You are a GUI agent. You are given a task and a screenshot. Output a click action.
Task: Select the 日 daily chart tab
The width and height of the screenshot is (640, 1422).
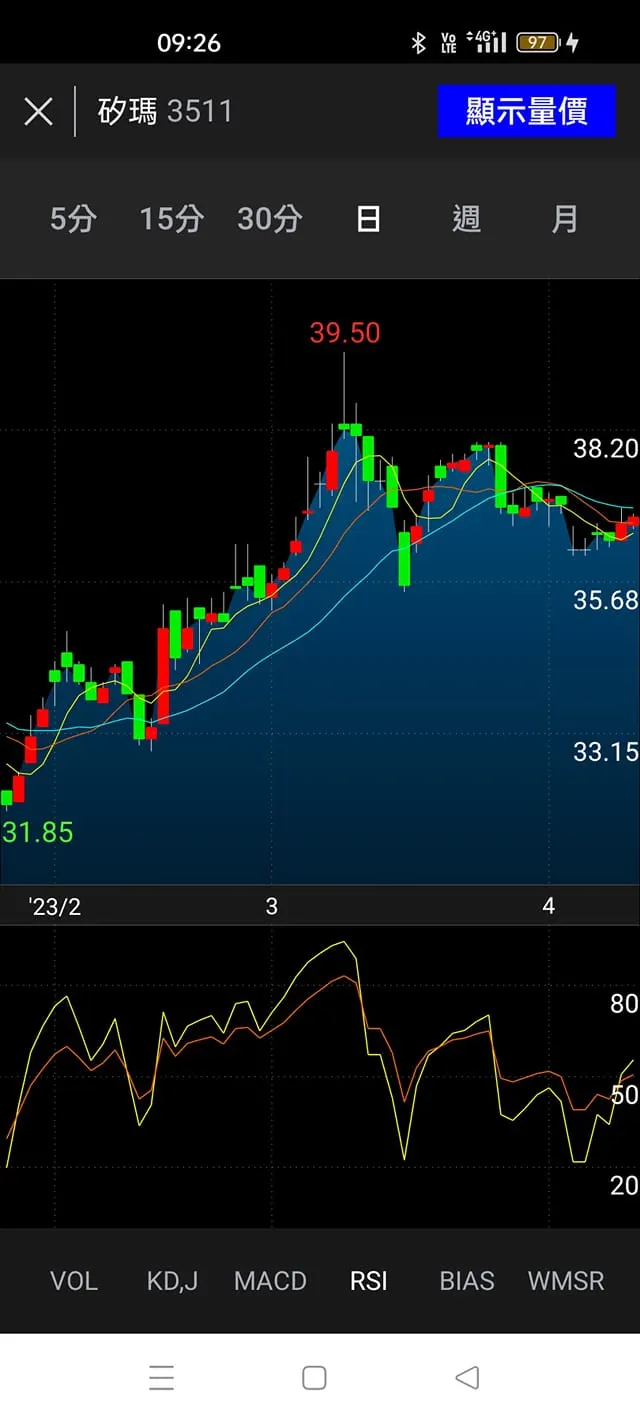[x=368, y=219]
